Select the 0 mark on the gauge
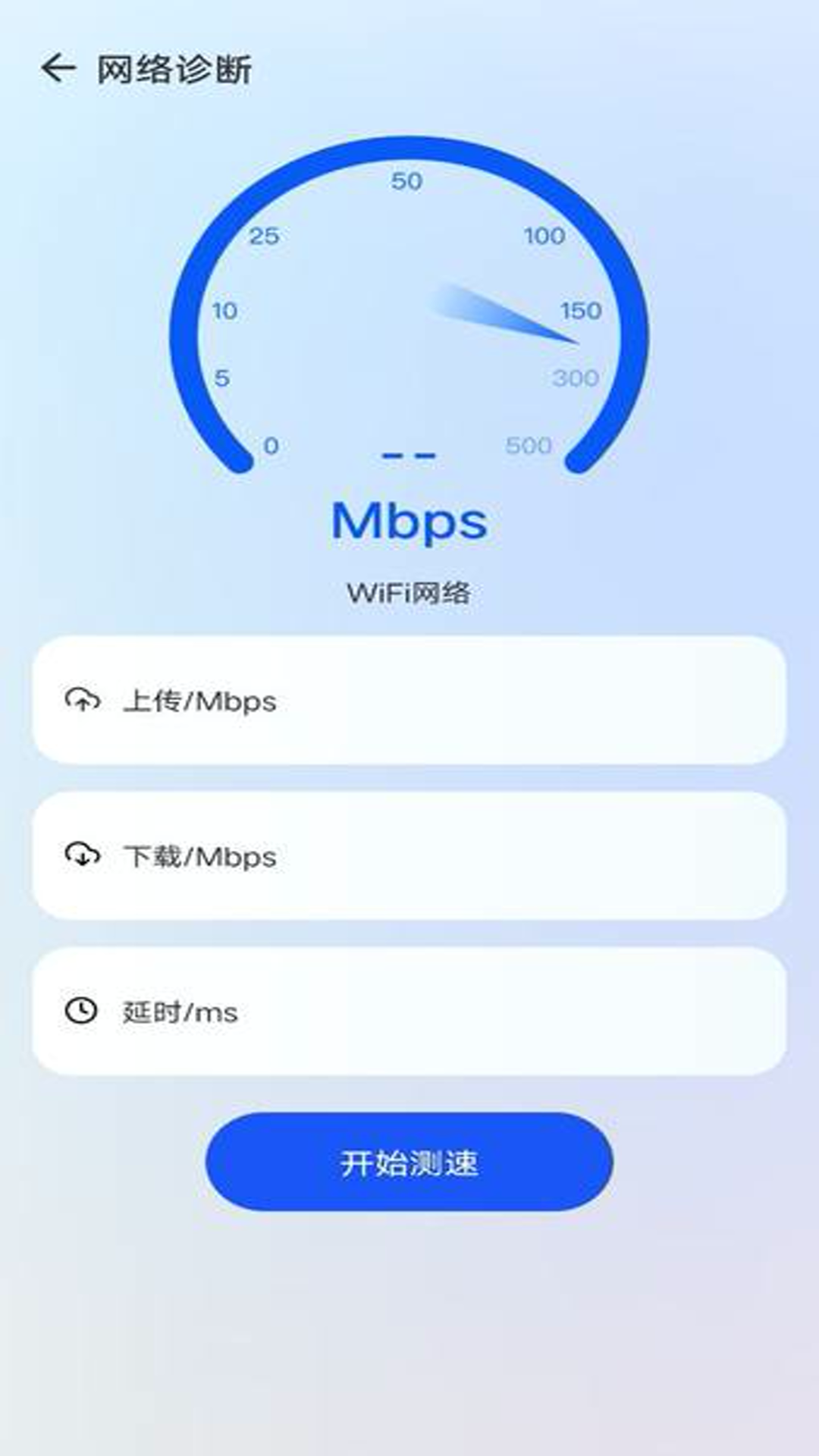This screenshot has height=1456, width=819. [273, 446]
